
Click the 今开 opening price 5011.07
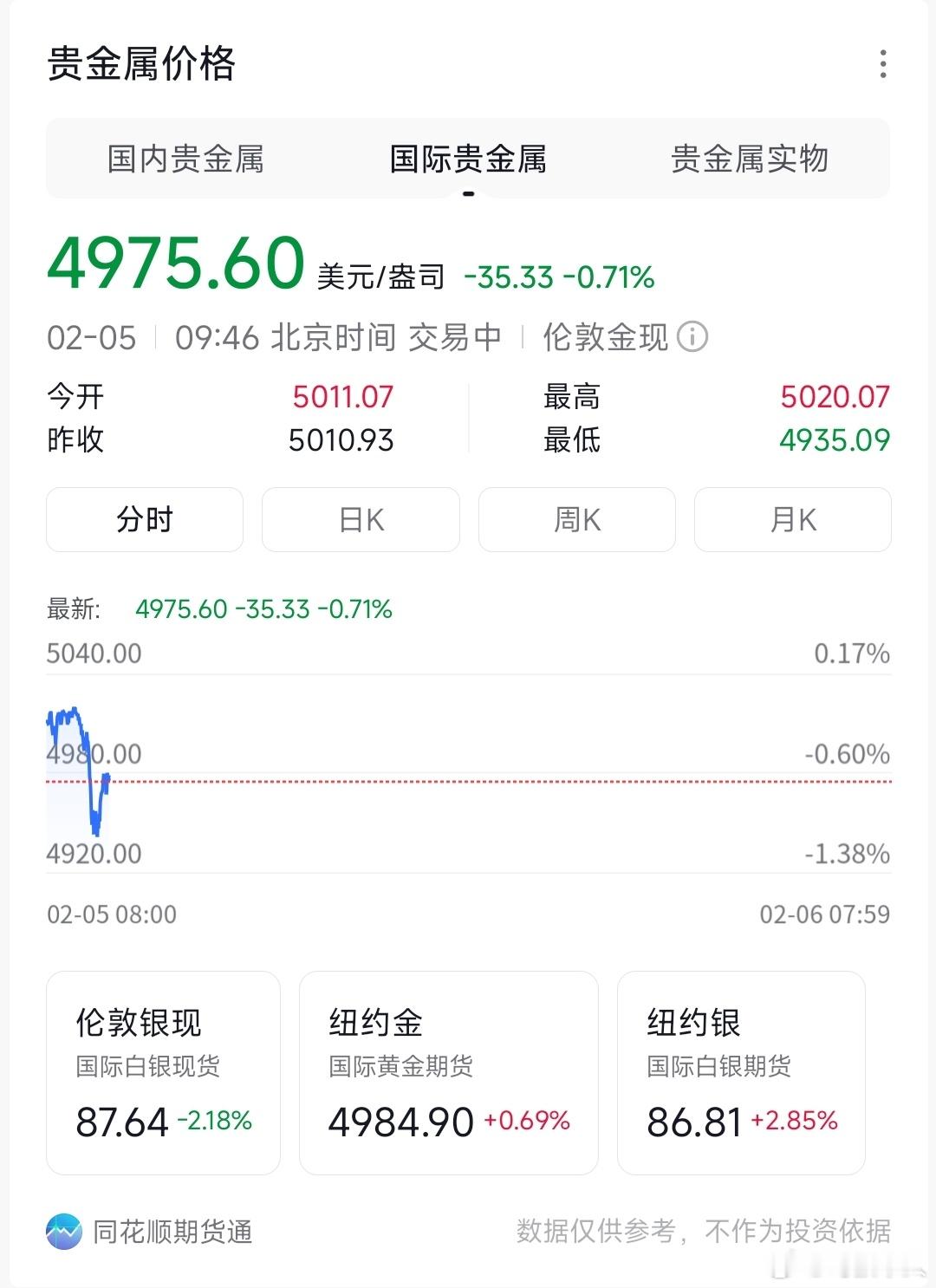343,396
